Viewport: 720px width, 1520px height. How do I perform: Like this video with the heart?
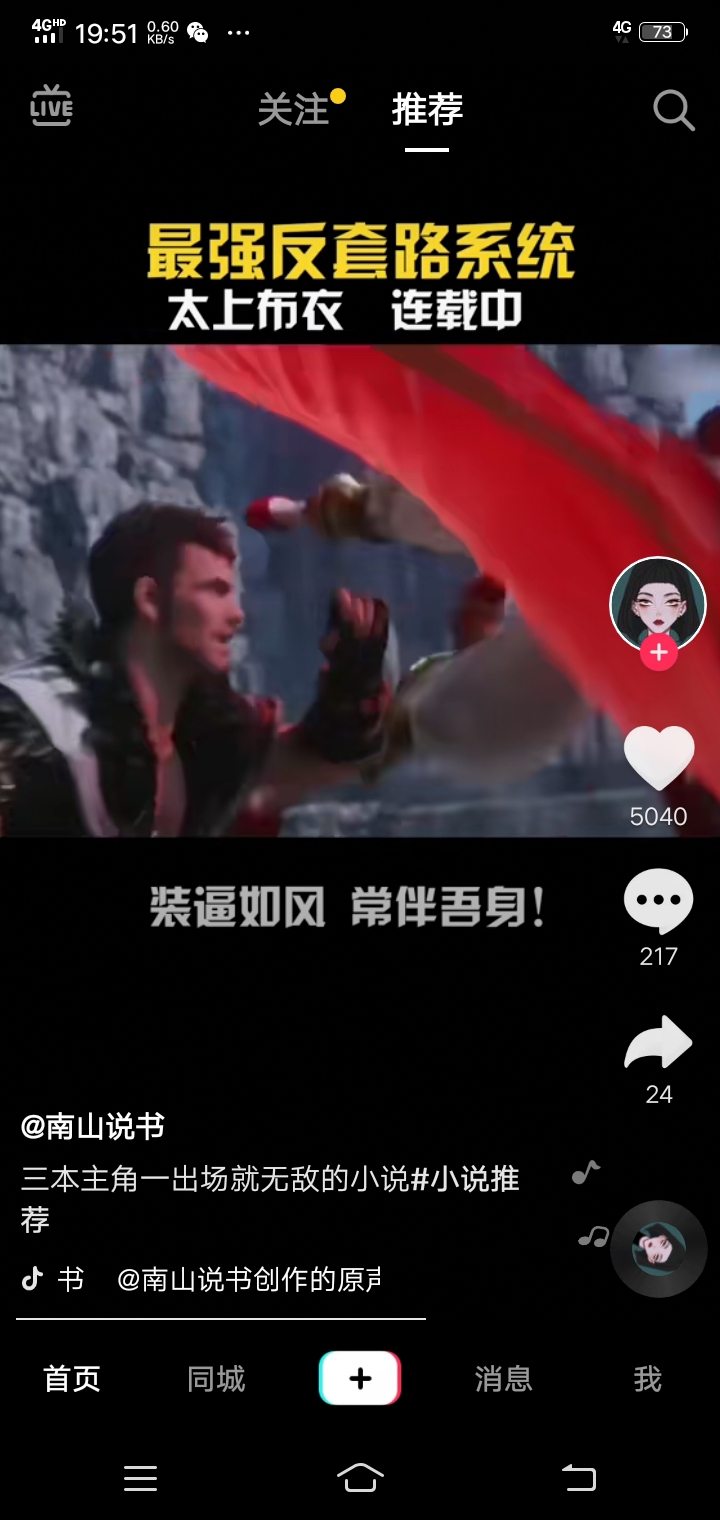pos(659,759)
